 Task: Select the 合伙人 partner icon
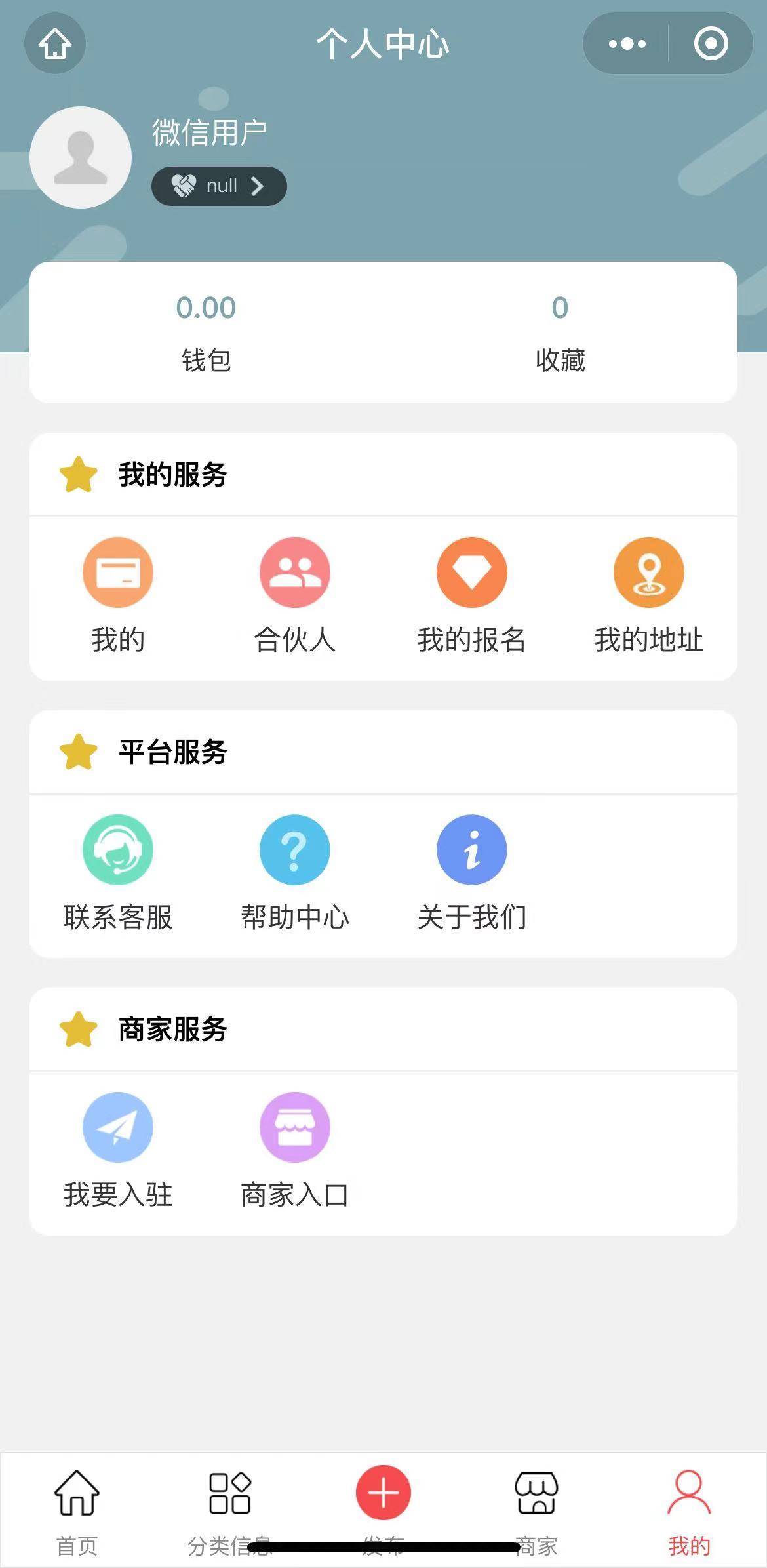point(294,571)
